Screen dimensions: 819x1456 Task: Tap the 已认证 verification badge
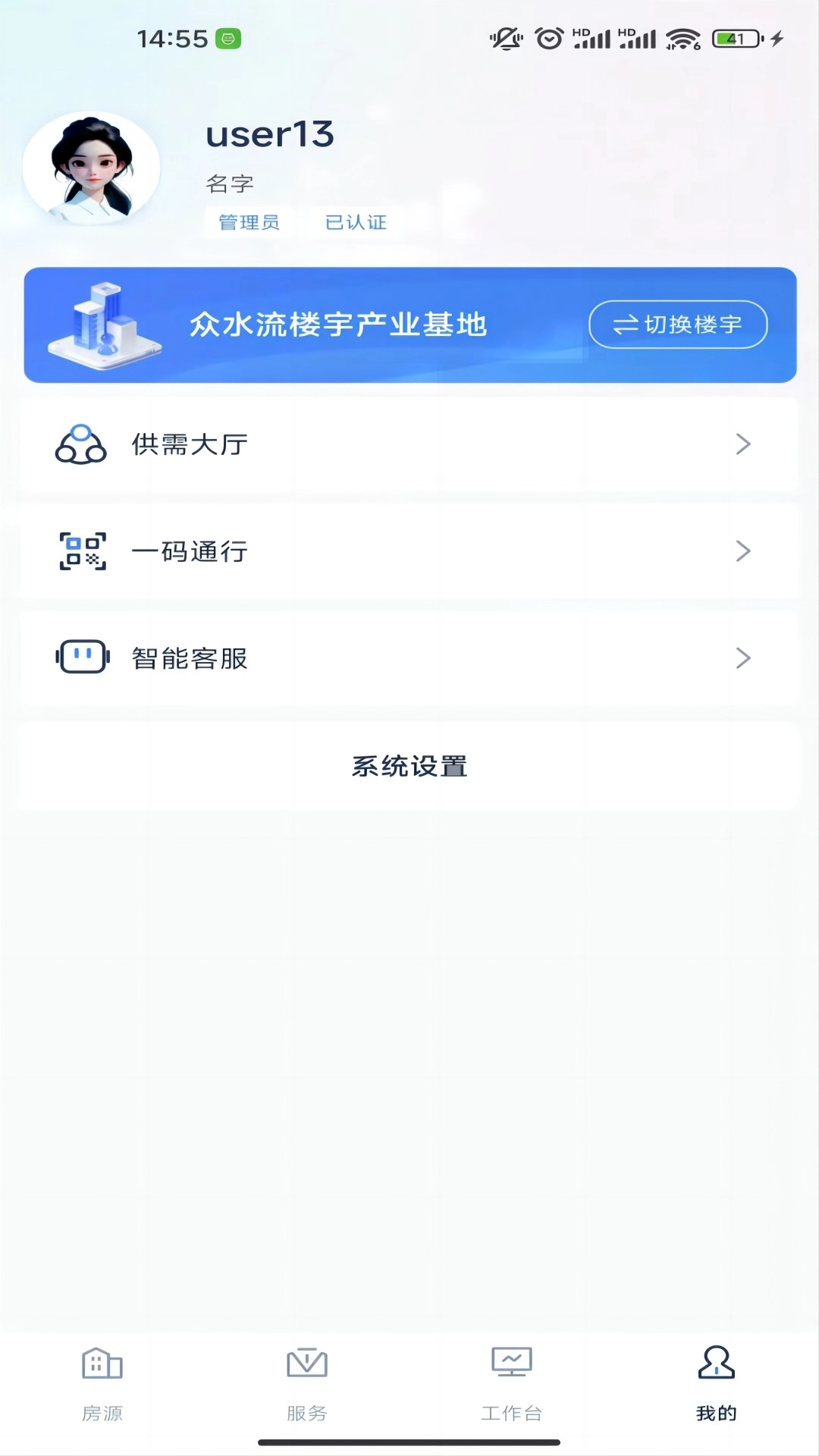356,222
